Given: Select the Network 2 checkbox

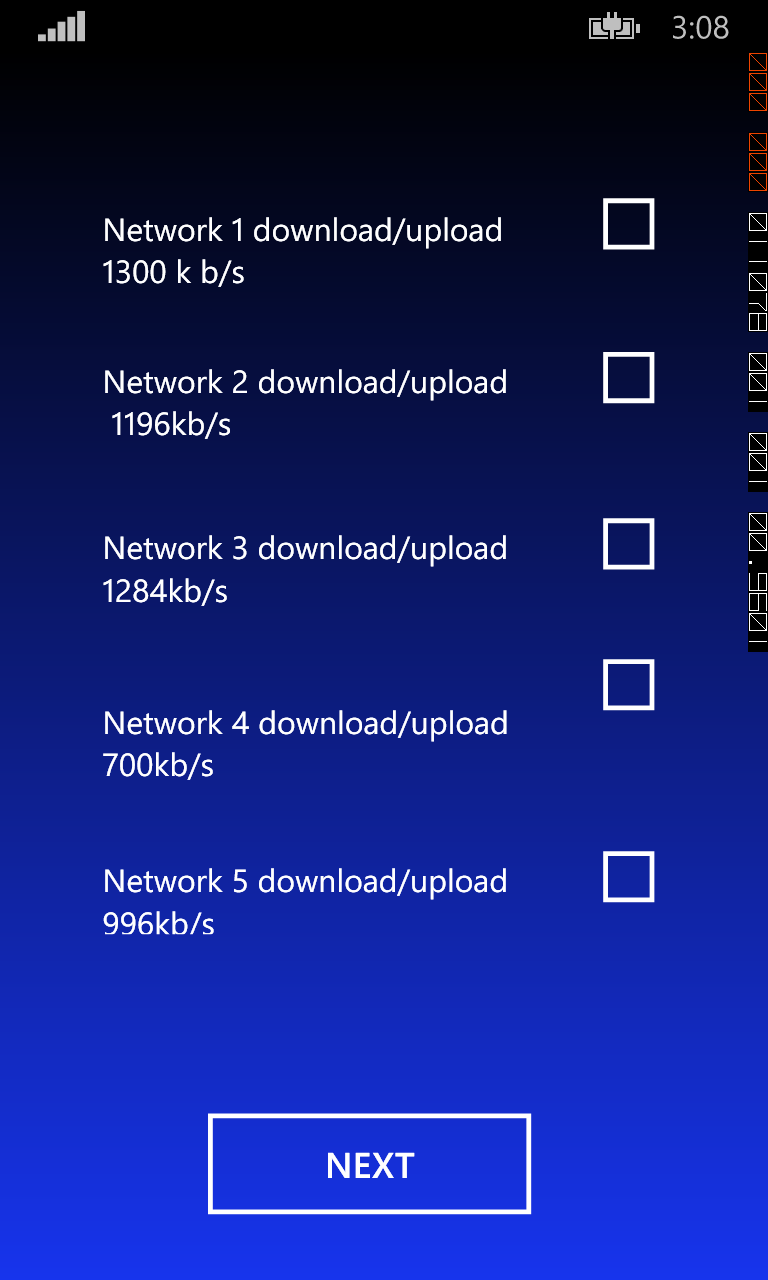Looking at the screenshot, I should 628,378.
